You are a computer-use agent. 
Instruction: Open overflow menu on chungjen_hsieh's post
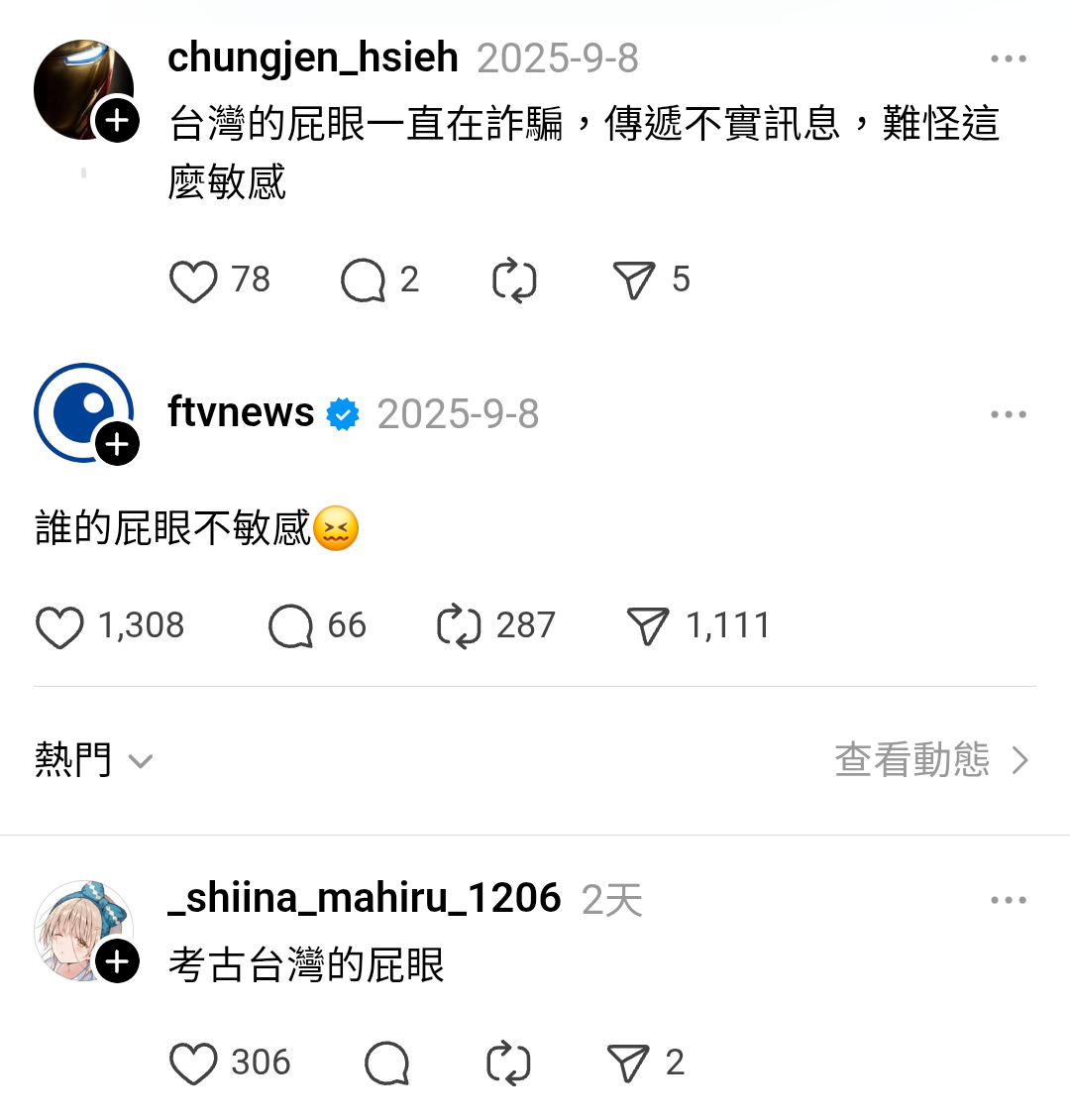click(x=1009, y=58)
